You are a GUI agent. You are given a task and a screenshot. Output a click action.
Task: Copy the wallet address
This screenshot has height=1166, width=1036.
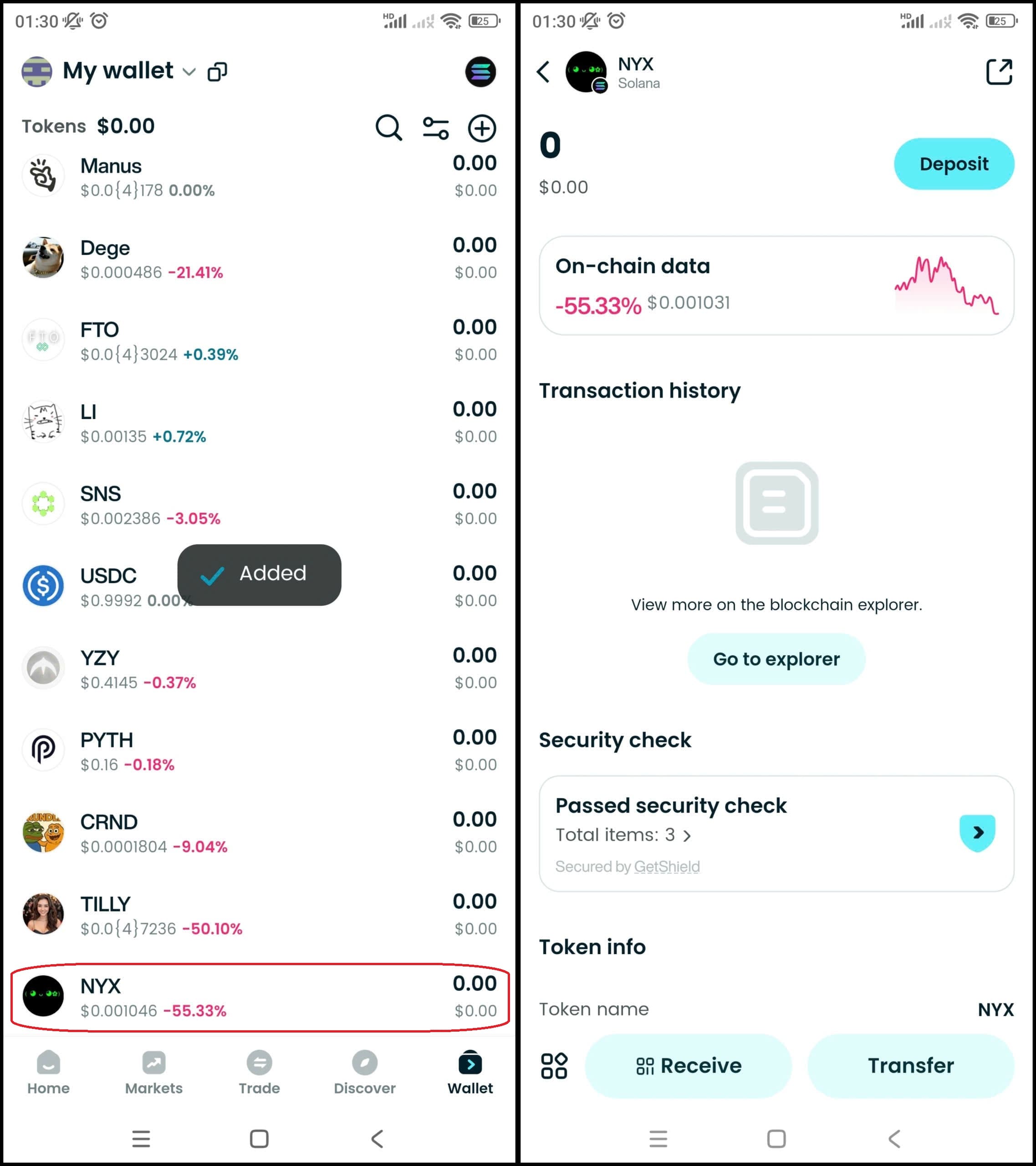[x=217, y=72]
